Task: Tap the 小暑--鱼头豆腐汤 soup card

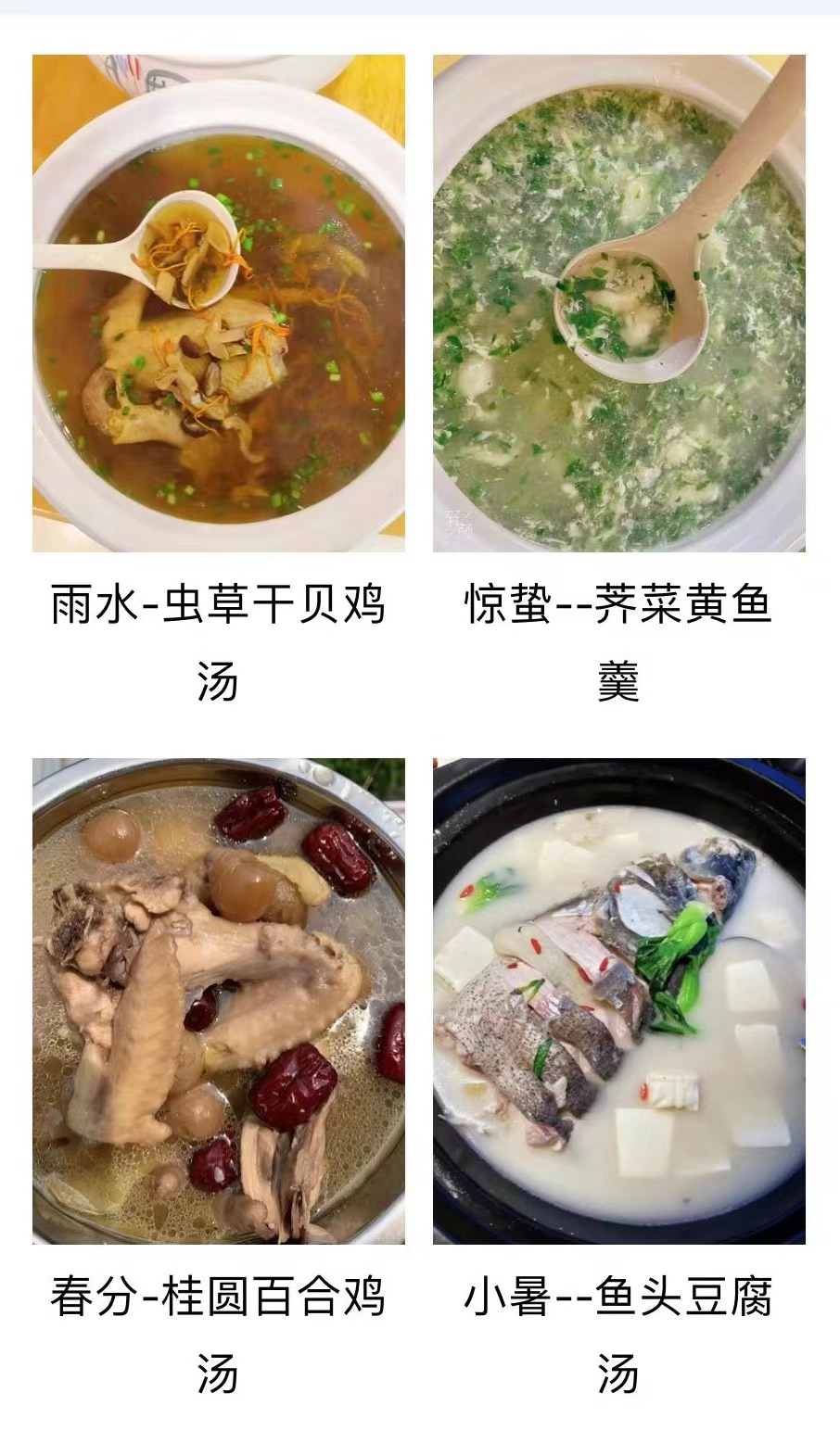Action: (x=618, y=1001)
